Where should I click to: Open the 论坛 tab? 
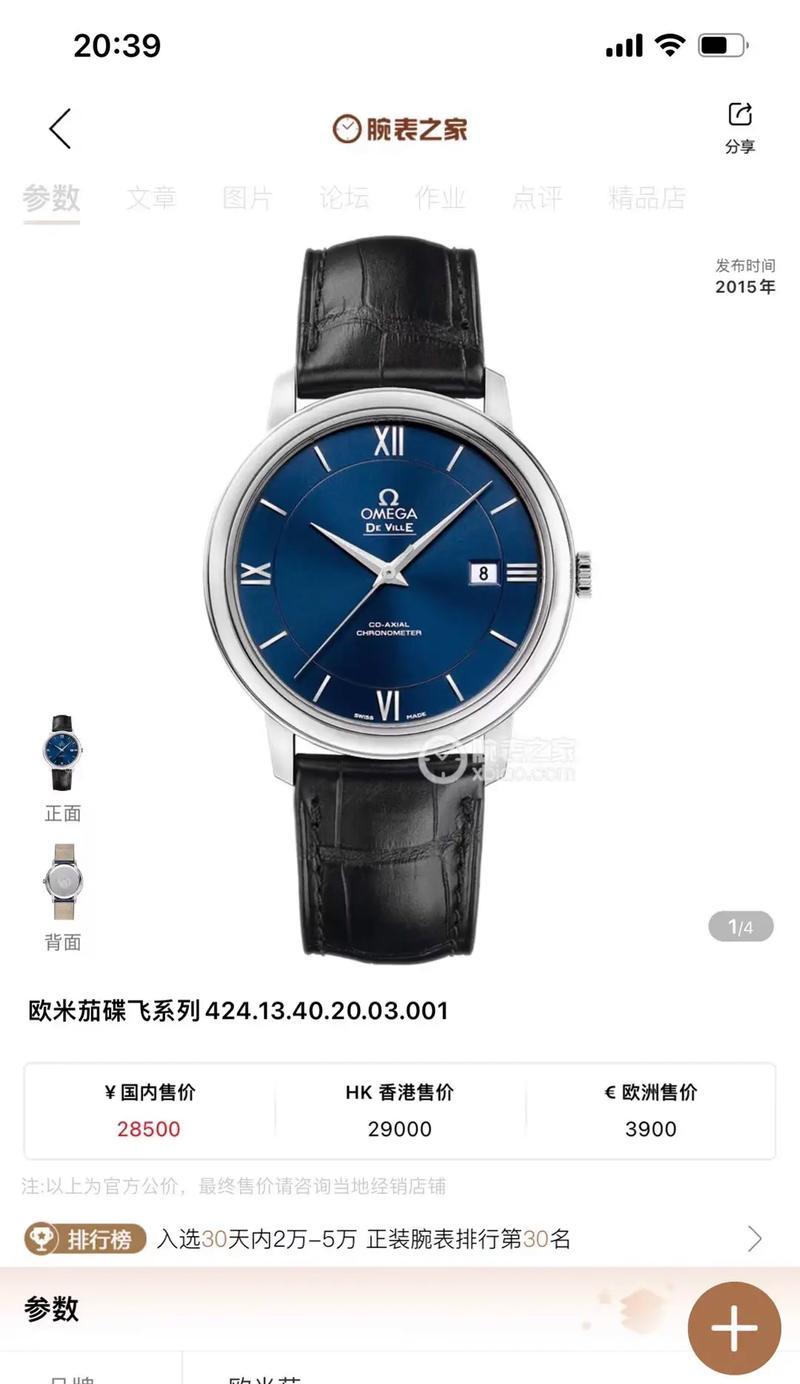coord(344,198)
